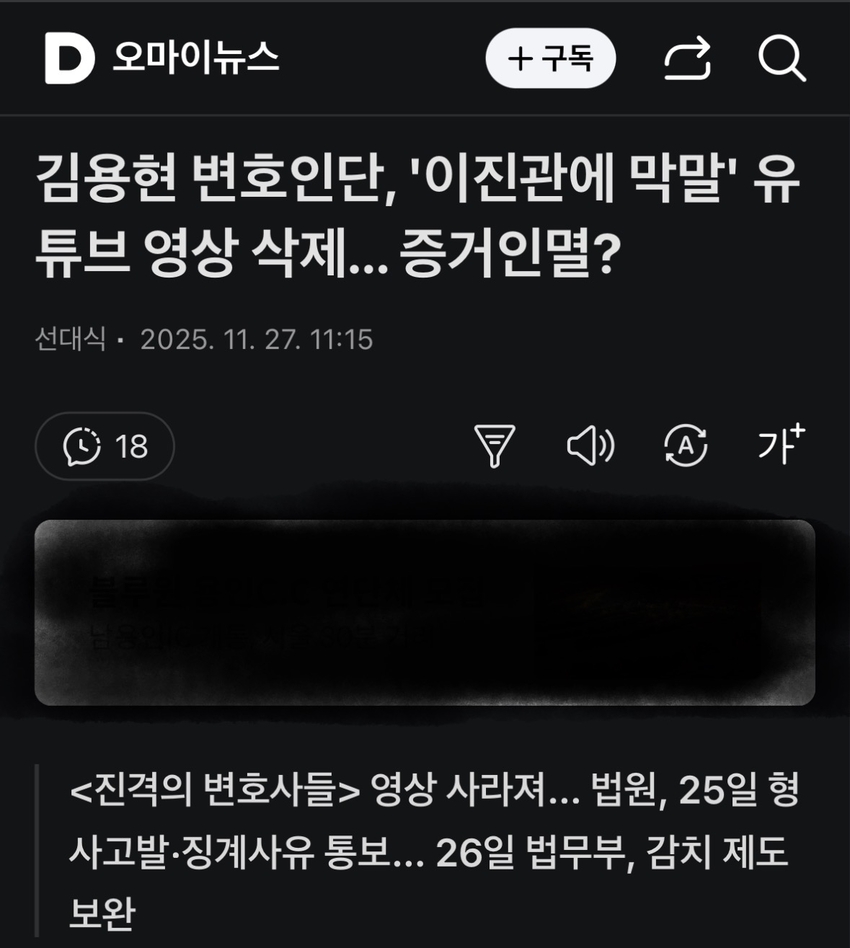Subscribe with the 구독 button
Image resolution: width=850 pixels, height=948 pixels.
click(550, 59)
